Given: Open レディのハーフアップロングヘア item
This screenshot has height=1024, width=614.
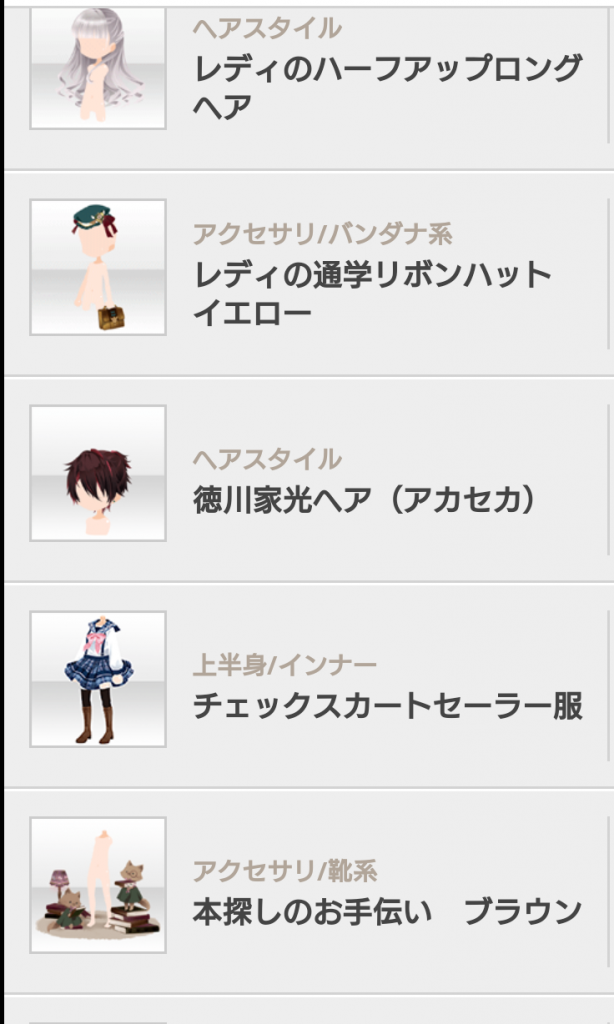Looking at the screenshot, I should pos(386,86).
